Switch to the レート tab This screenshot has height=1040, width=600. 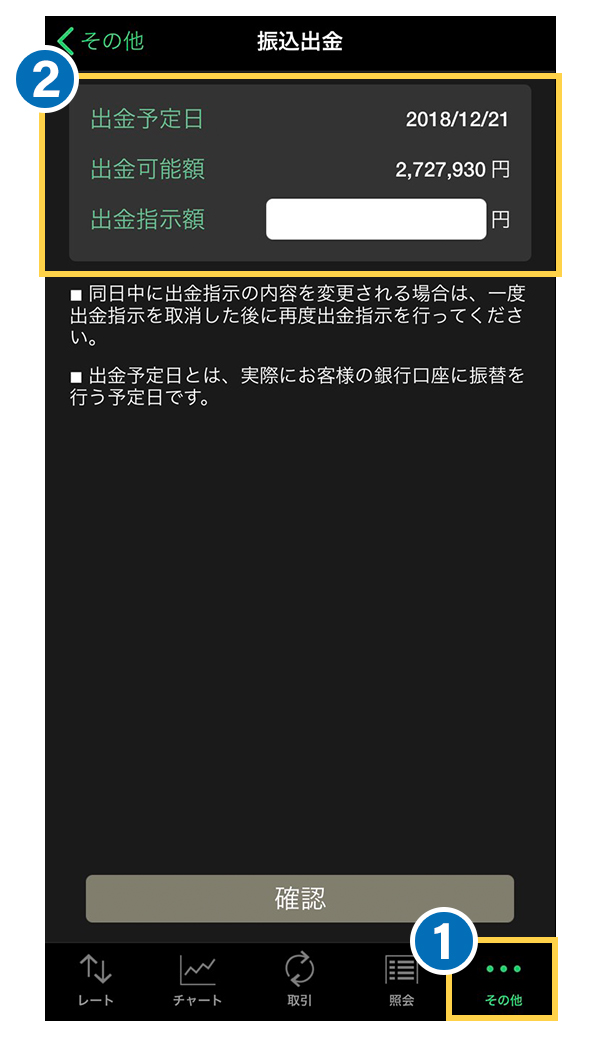click(96, 980)
